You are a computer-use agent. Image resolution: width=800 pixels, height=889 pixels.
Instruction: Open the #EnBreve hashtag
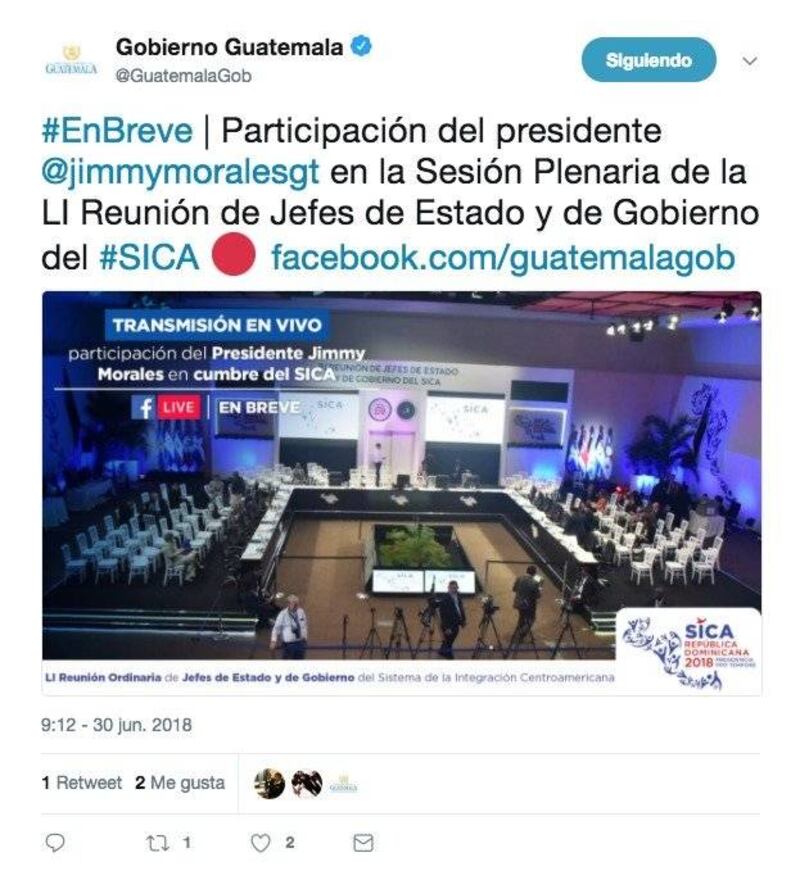(x=116, y=131)
